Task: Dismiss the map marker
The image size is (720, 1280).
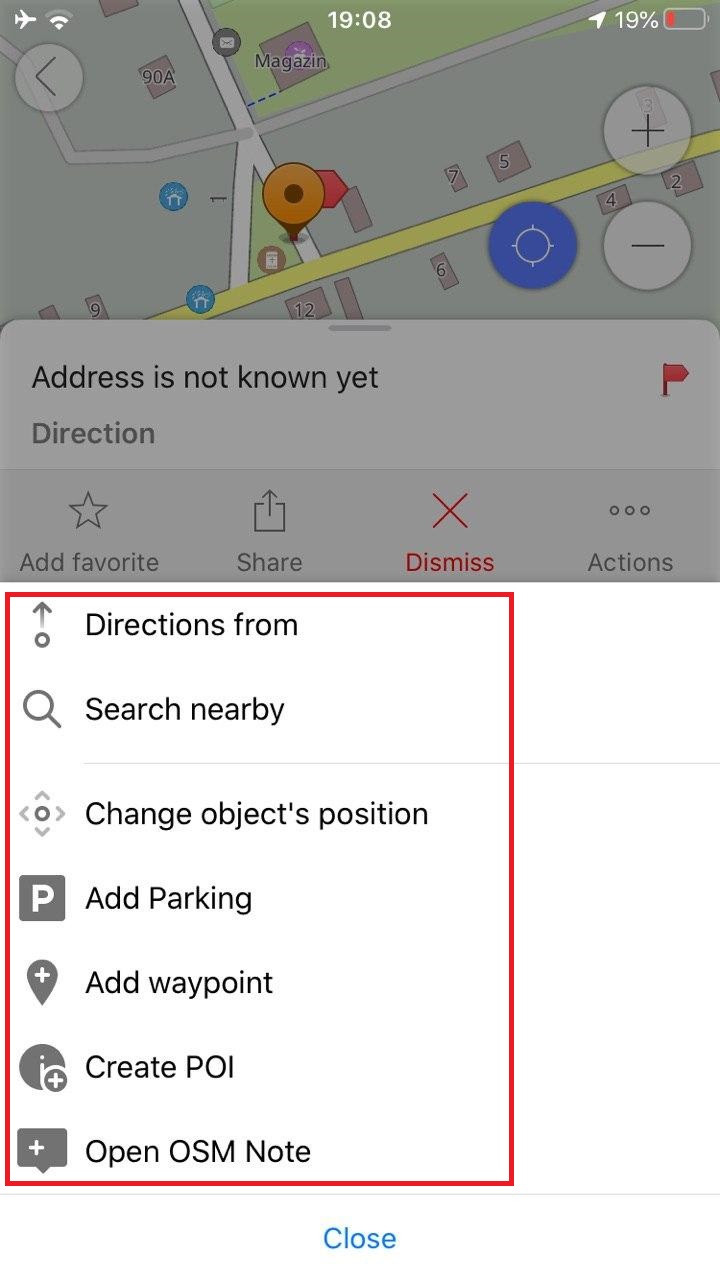Action: click(x=450, y=532)
